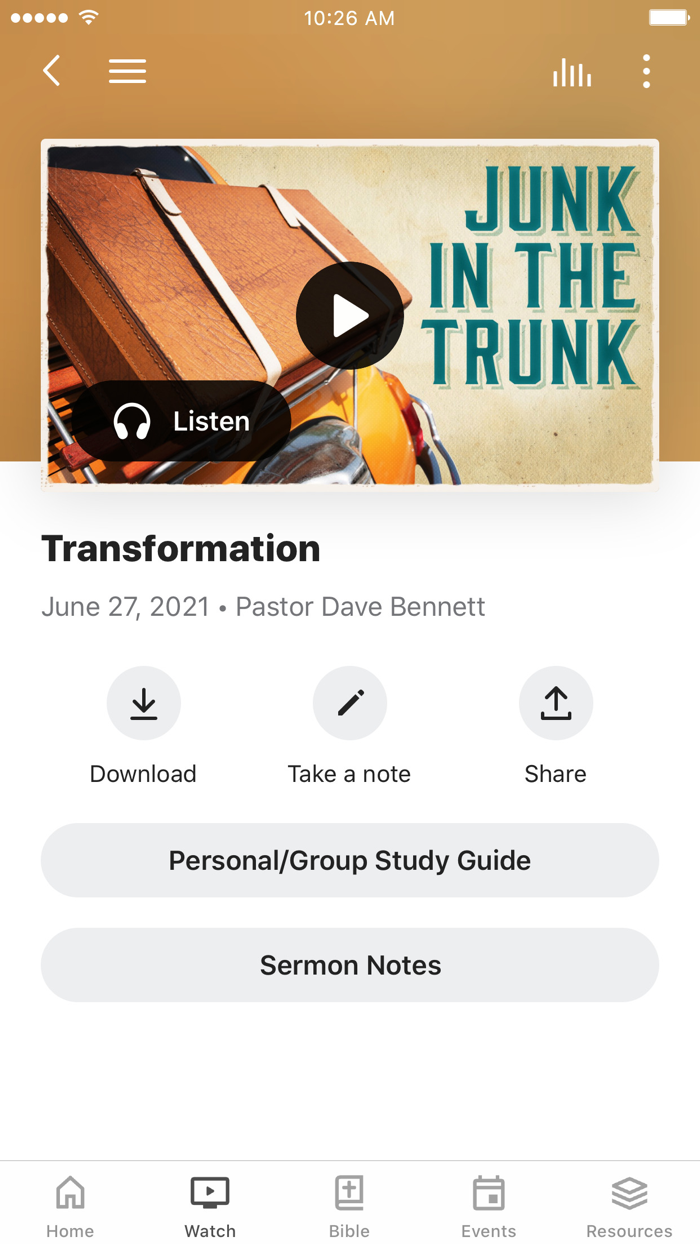
Task: Take a note on this sermon
Action: click(349, 704)
